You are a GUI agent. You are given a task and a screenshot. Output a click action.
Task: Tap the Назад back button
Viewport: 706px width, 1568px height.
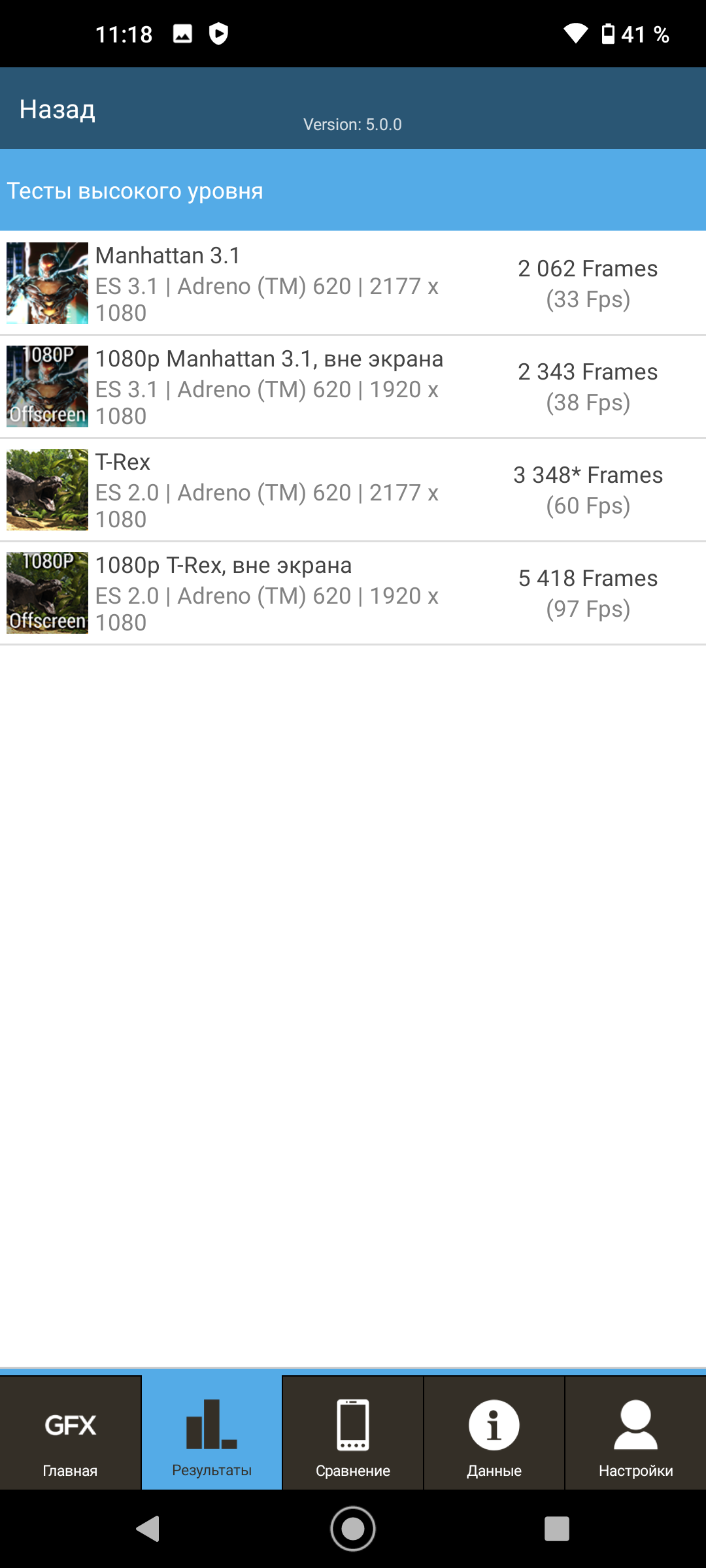coord(58,109)
